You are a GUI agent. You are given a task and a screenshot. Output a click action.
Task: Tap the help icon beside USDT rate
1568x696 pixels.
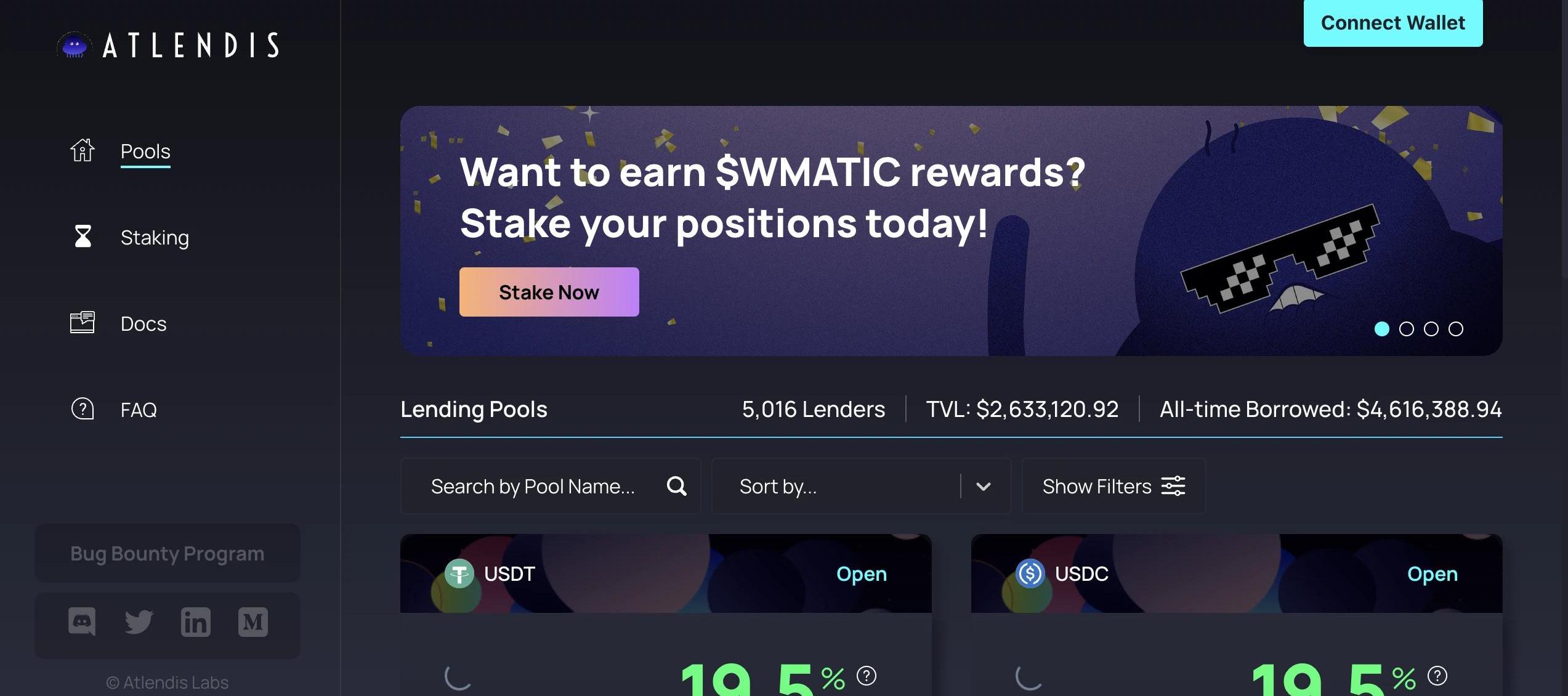867,676
